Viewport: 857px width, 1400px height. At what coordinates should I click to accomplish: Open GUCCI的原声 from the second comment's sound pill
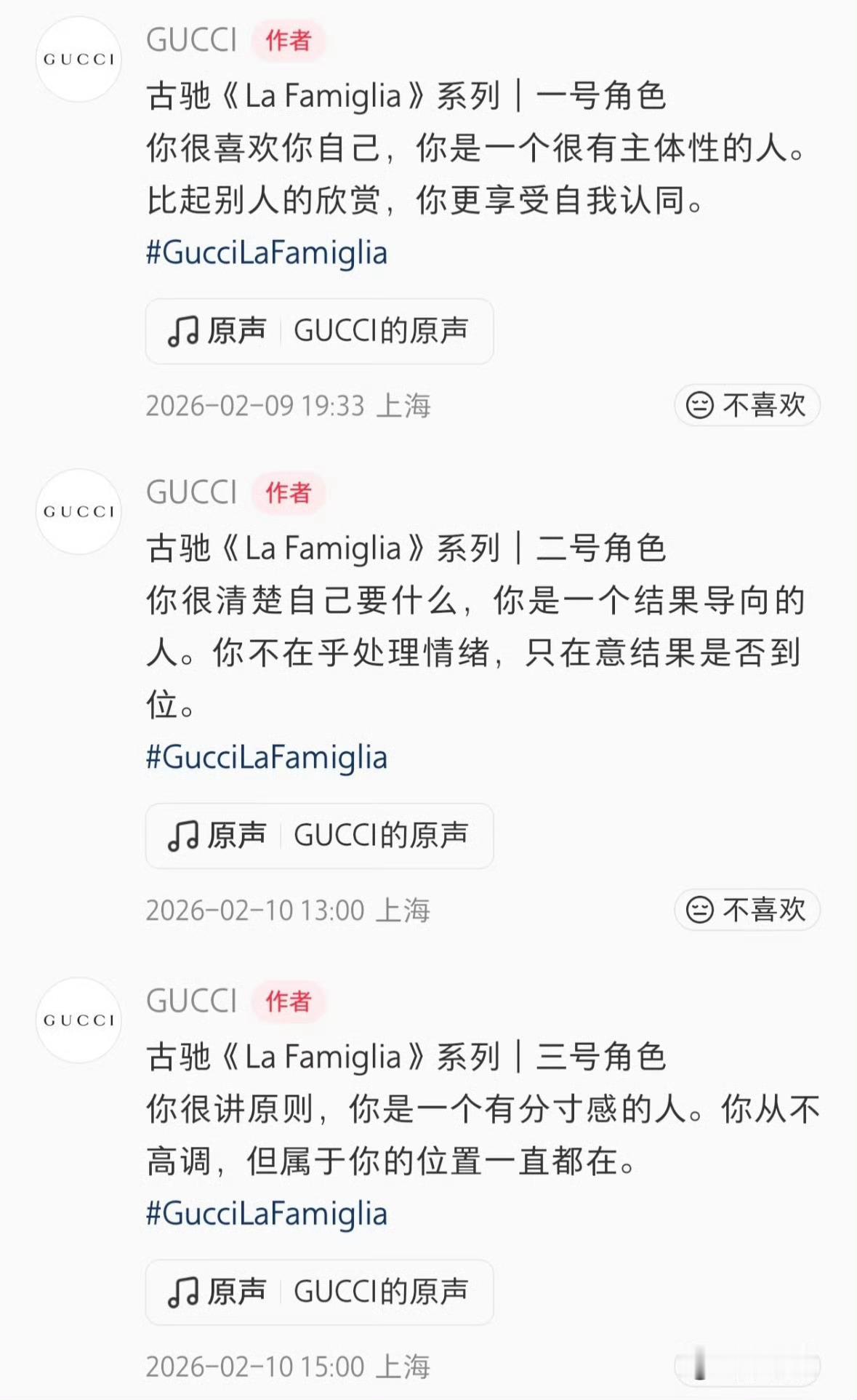[380, 836]
